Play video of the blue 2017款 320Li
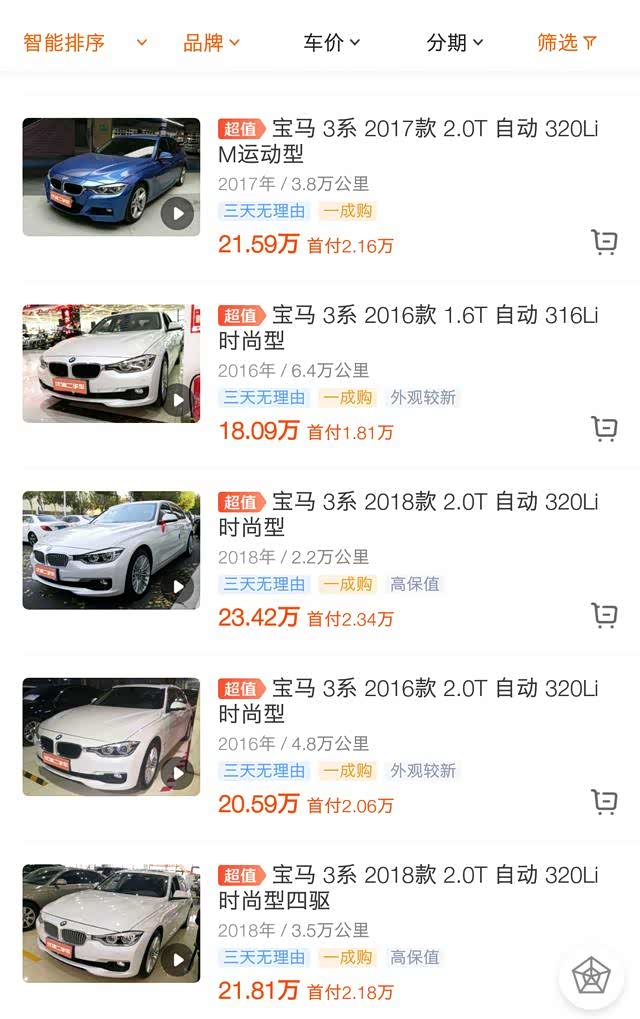This screenshot has width=640, height=1019. pyautogui.click(x=177, y=213)
